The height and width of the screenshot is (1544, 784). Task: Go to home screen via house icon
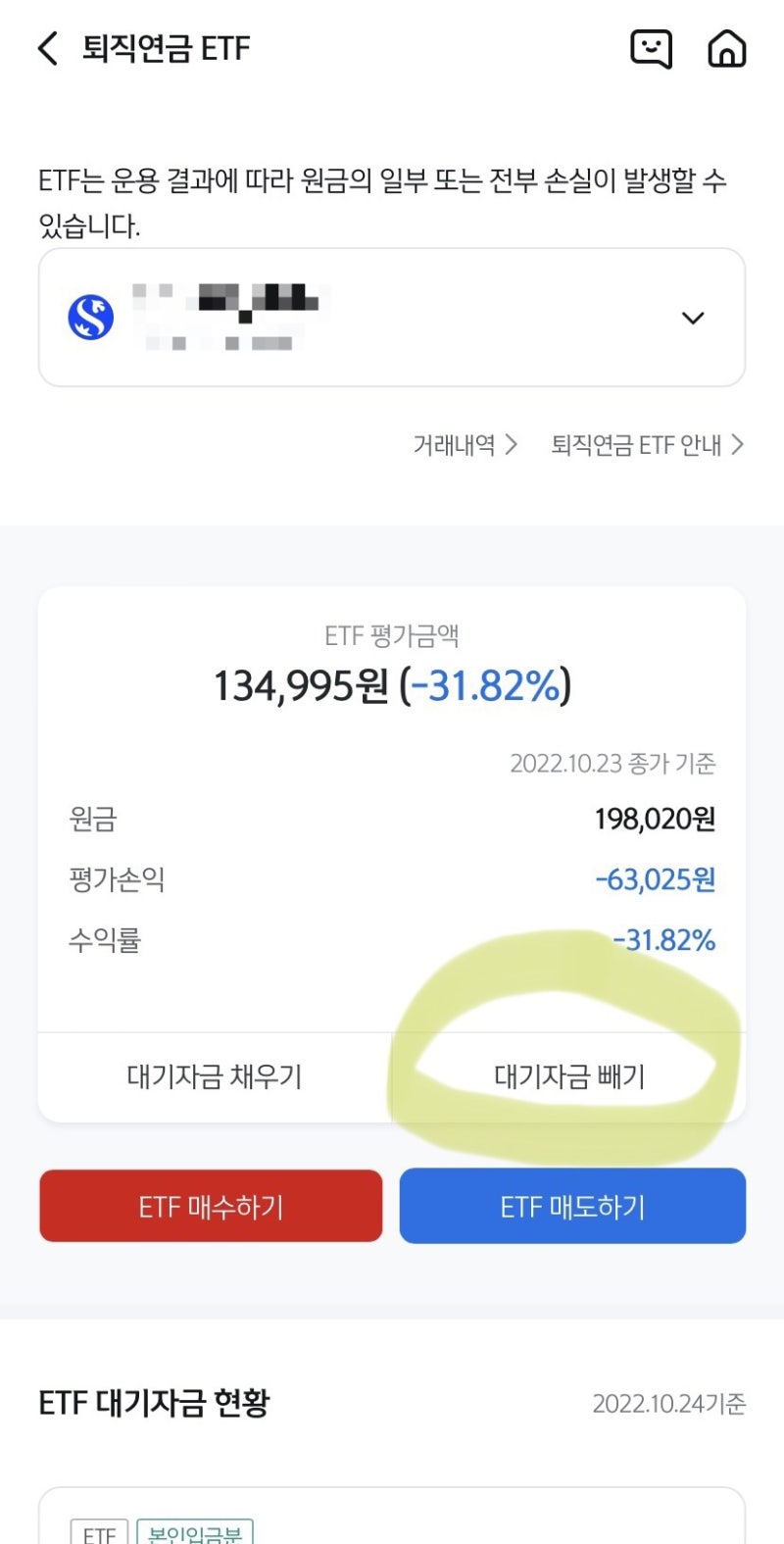point(727,48)
